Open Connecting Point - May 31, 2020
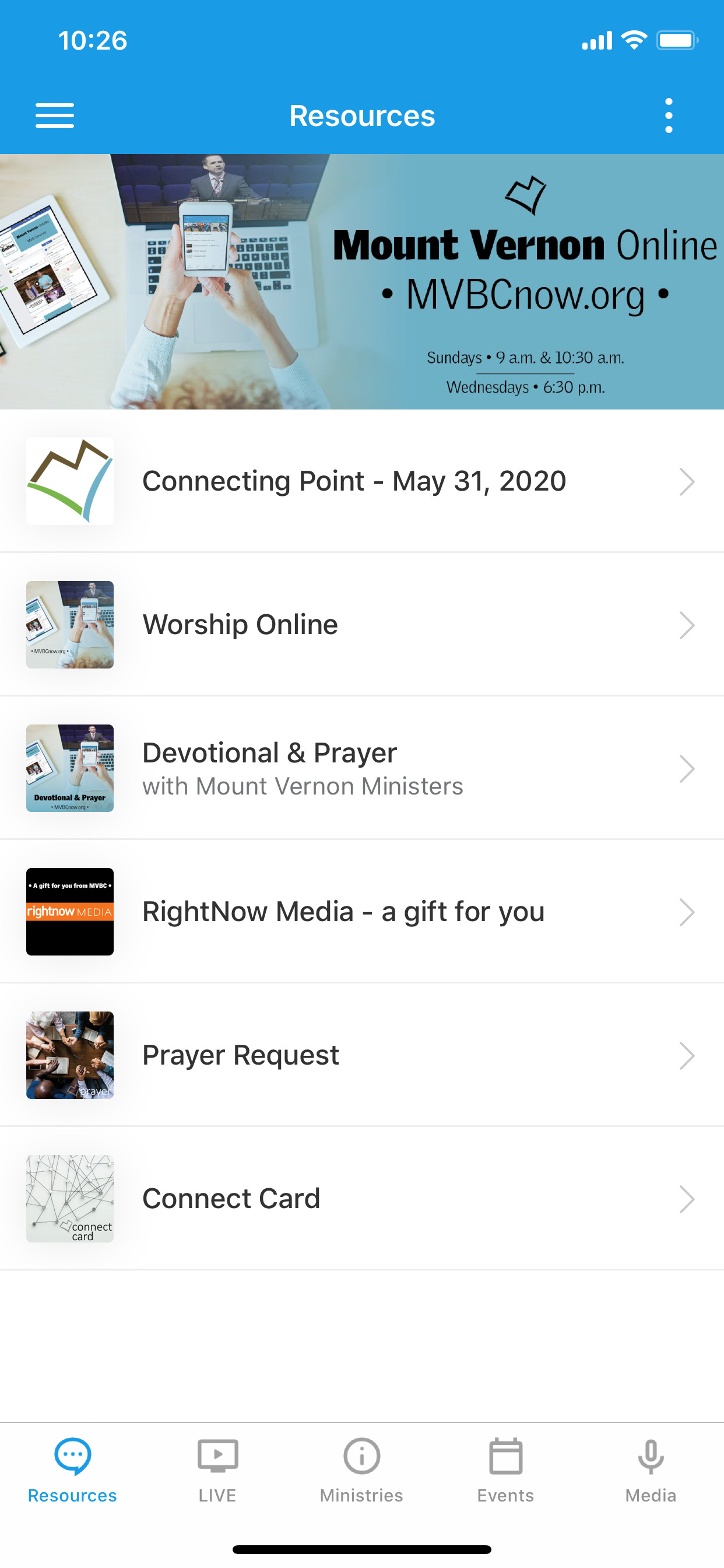 click(362, 481)
